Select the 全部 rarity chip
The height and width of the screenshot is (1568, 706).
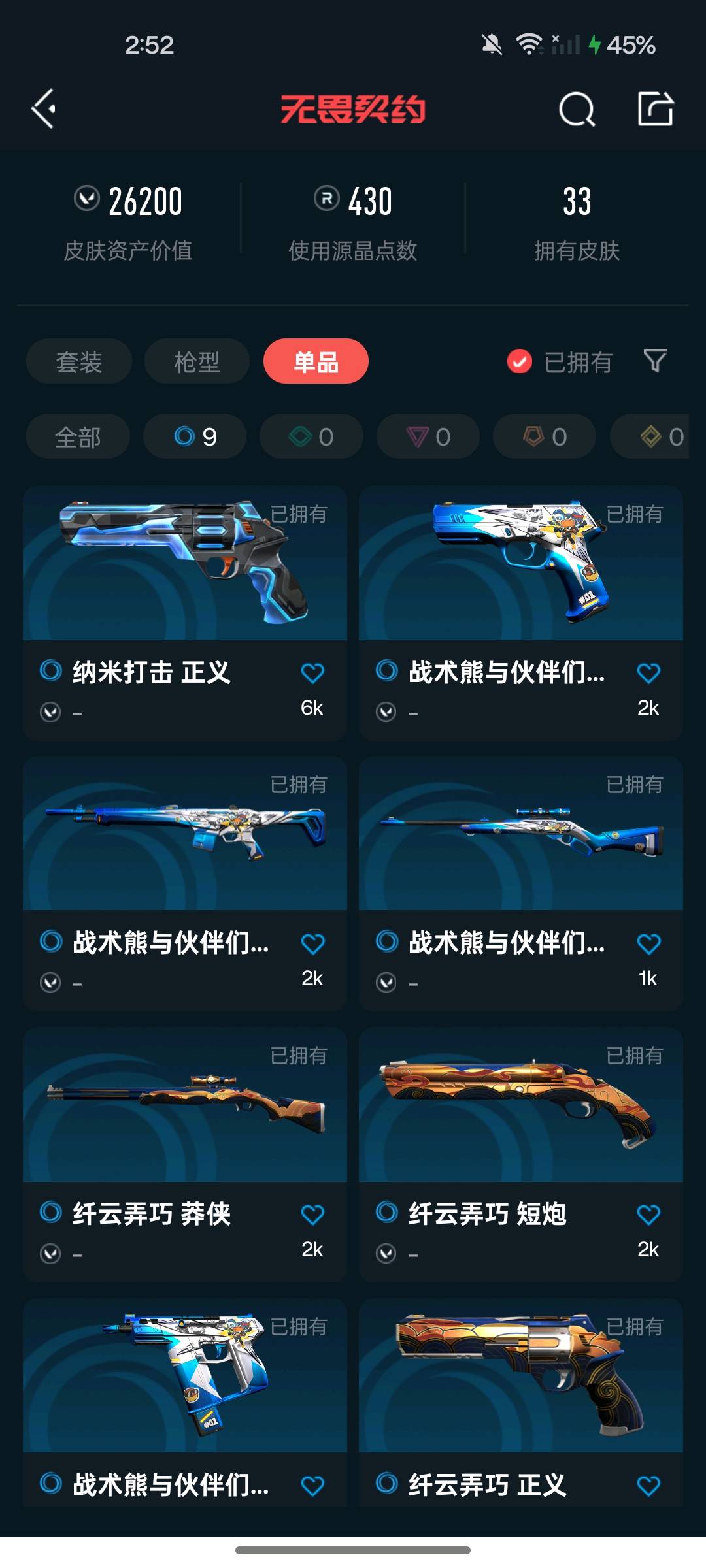pyautogui.click(x=78, y=436)
